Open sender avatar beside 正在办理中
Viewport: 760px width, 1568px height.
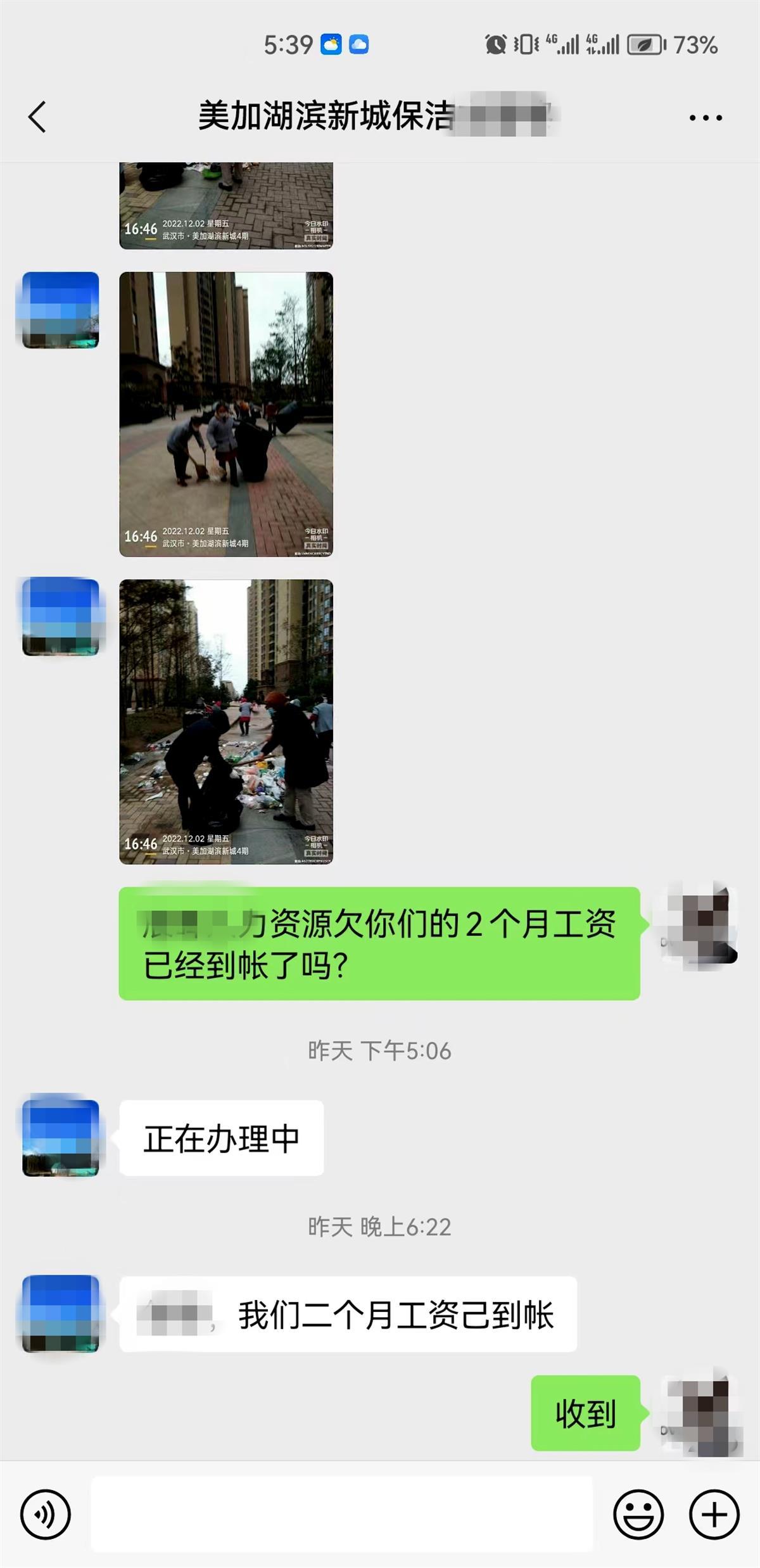coord(61,1138)
